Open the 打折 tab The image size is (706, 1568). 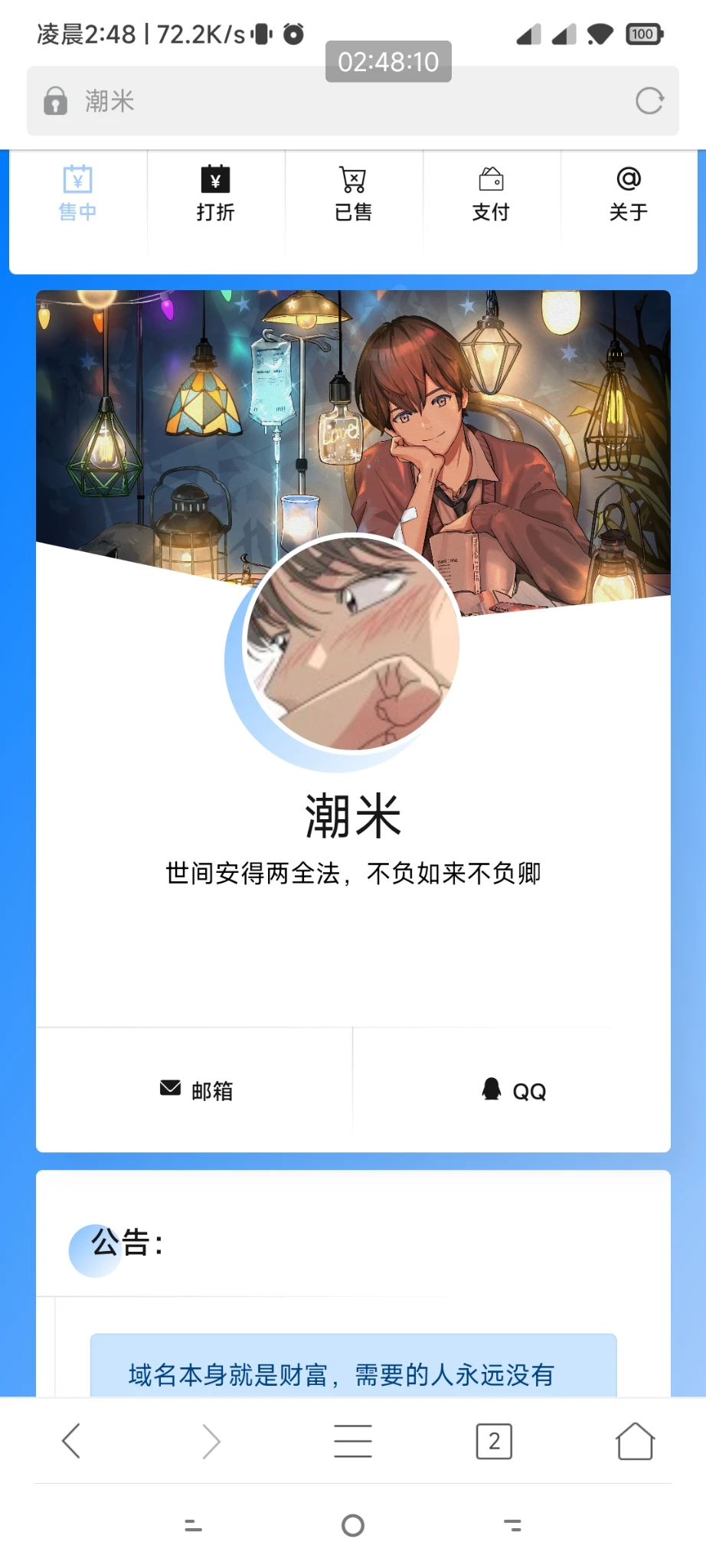[215, 195]
